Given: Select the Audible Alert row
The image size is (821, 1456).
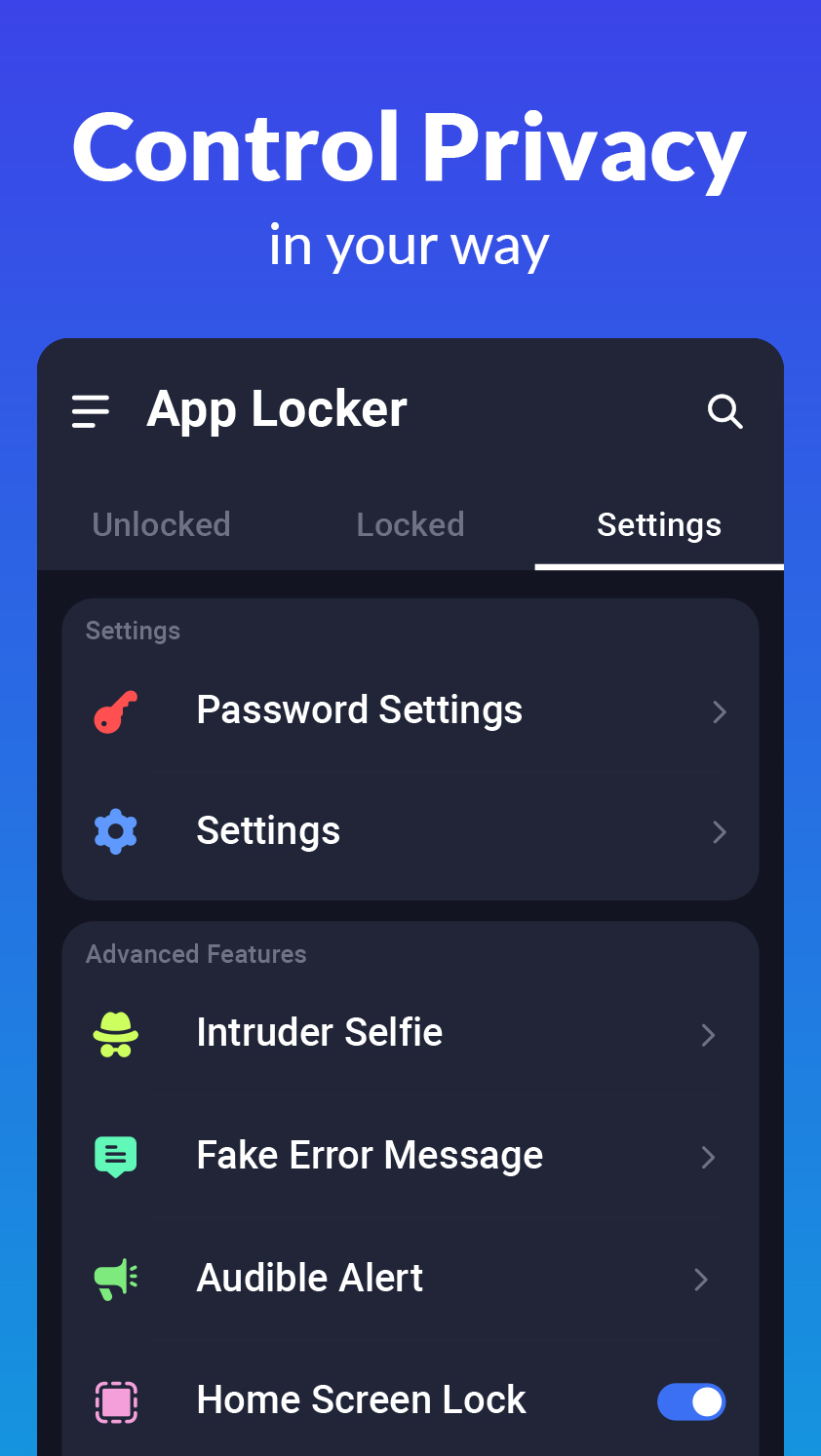Looking at the screenshot, I should (310, 1279).
